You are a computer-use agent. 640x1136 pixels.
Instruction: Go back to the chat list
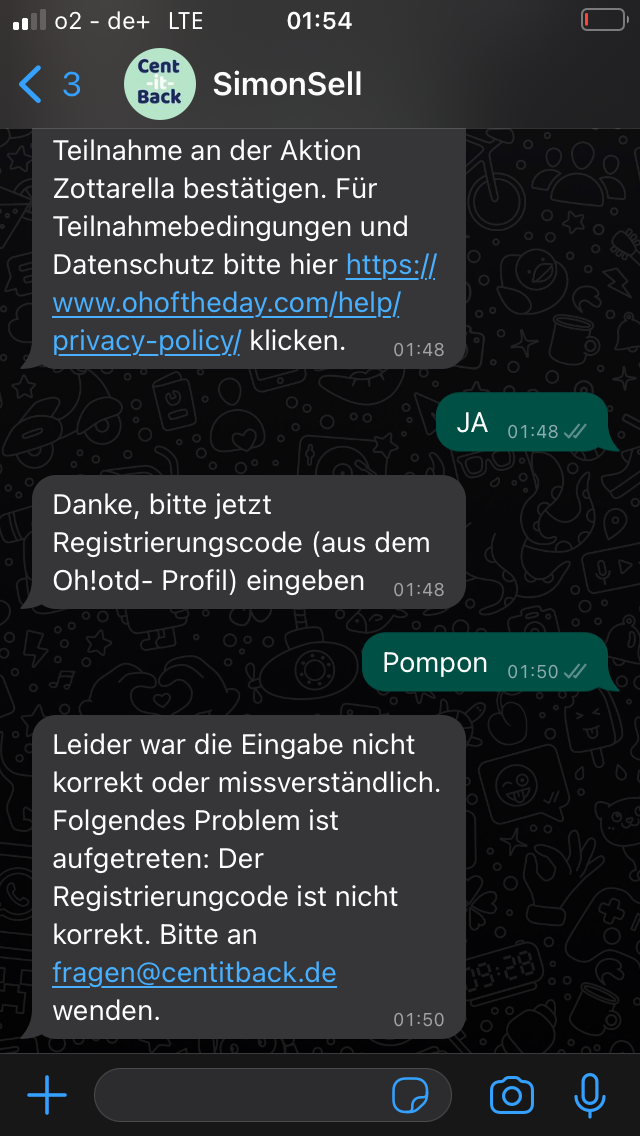tap(49, 85)
